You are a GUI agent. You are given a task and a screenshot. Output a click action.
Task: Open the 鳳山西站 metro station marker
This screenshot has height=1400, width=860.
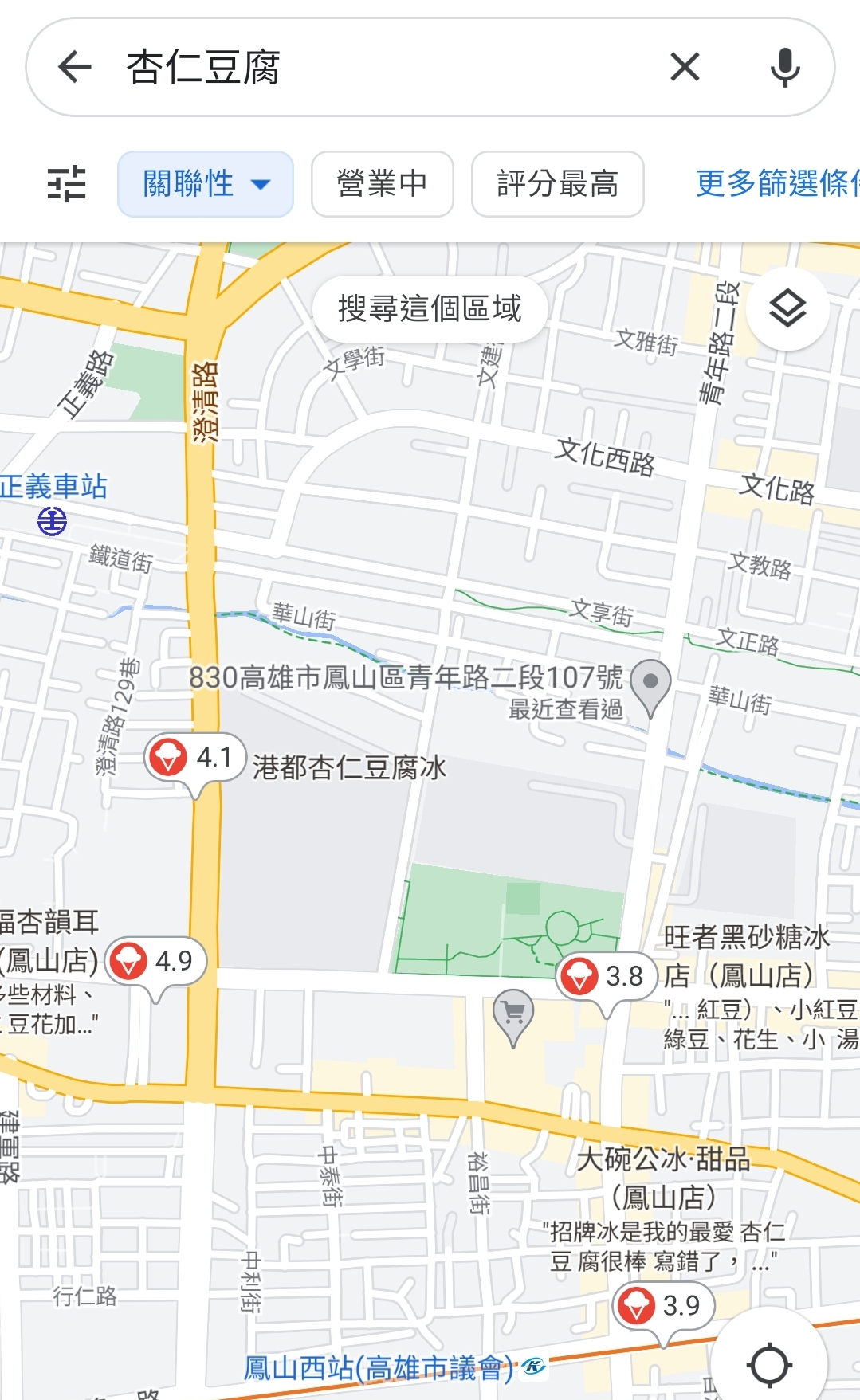pyautogui.click(x=533, y=1367)
